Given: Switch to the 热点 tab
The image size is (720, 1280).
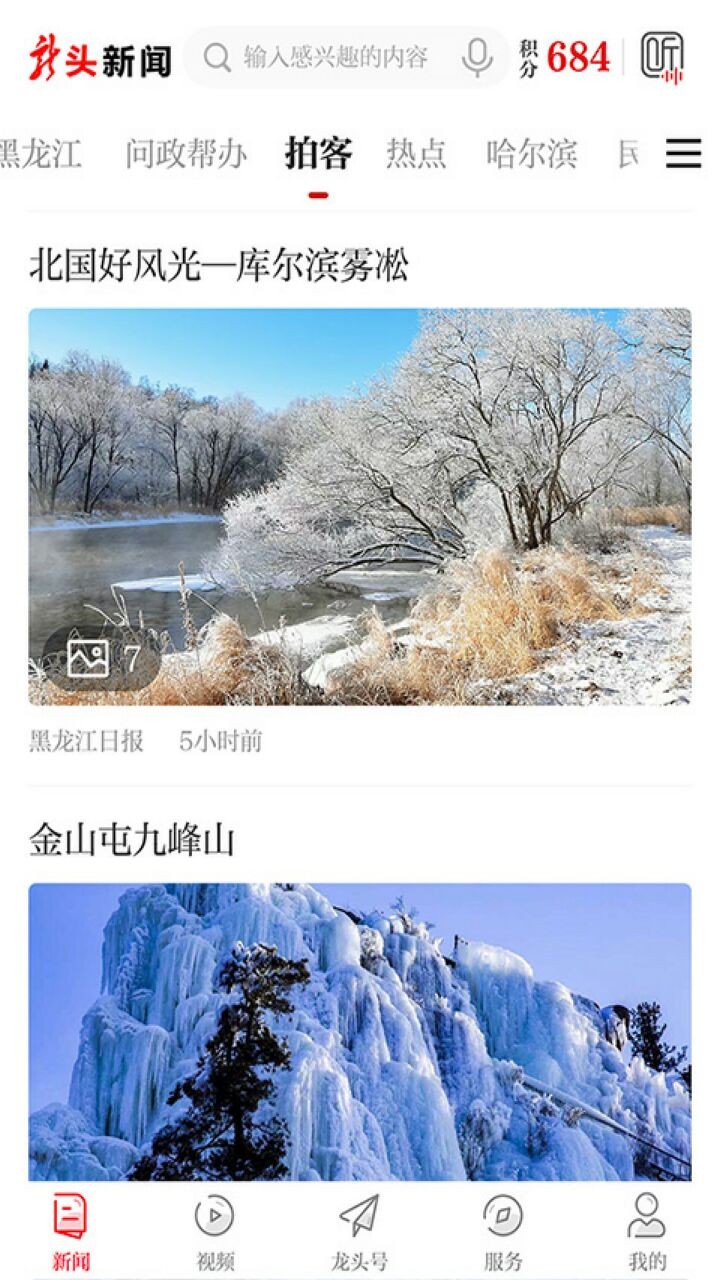Looking at the screenshot, I should click(416, 155).
